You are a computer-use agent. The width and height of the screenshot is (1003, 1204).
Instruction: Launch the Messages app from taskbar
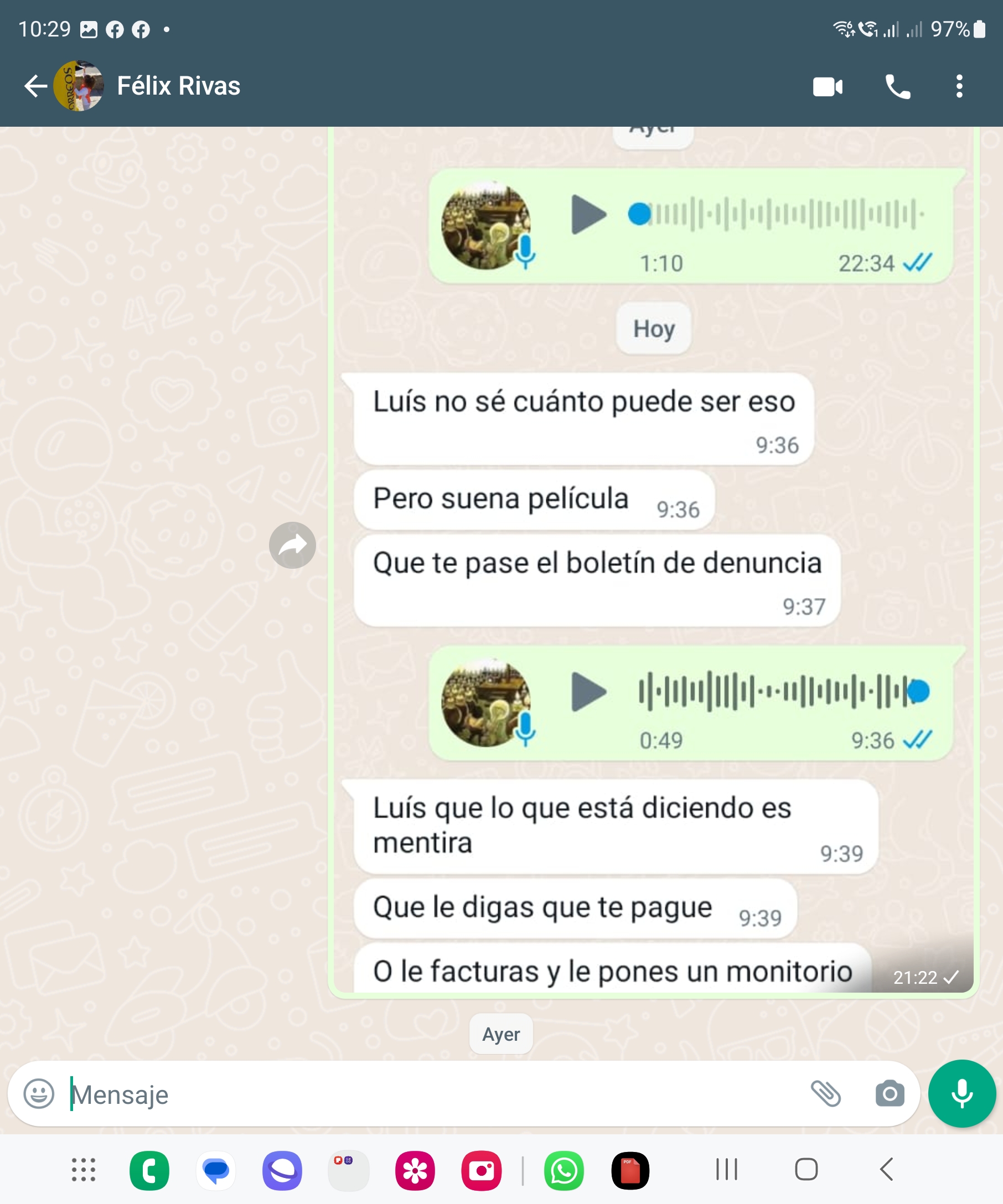216,1170
